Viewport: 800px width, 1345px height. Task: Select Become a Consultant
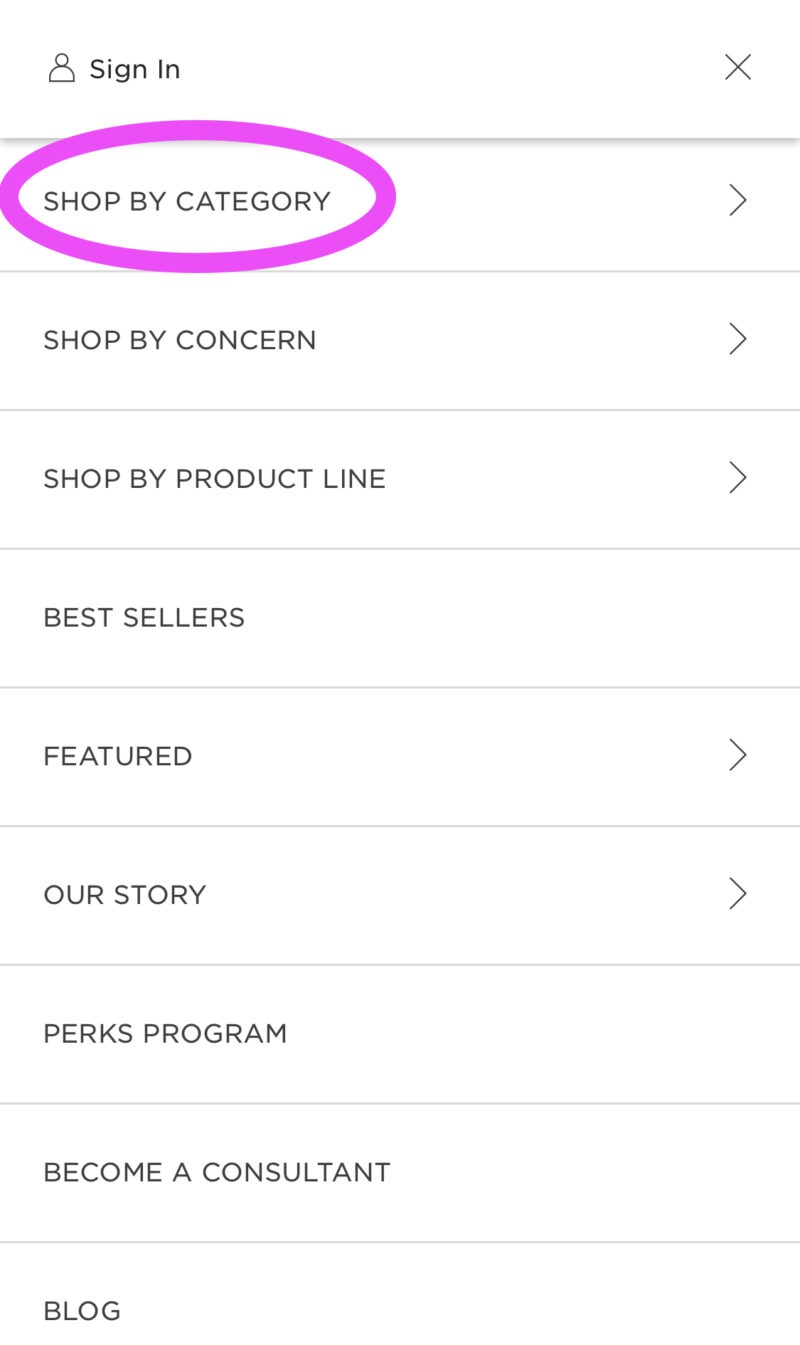point(400,1173)
